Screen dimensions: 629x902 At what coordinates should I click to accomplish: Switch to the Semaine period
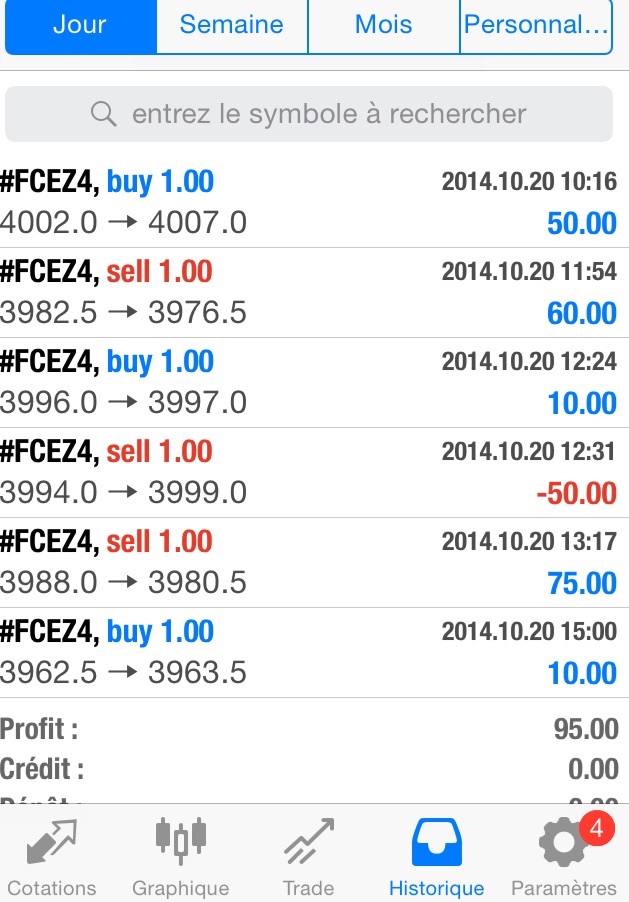(x=231, y=25)
